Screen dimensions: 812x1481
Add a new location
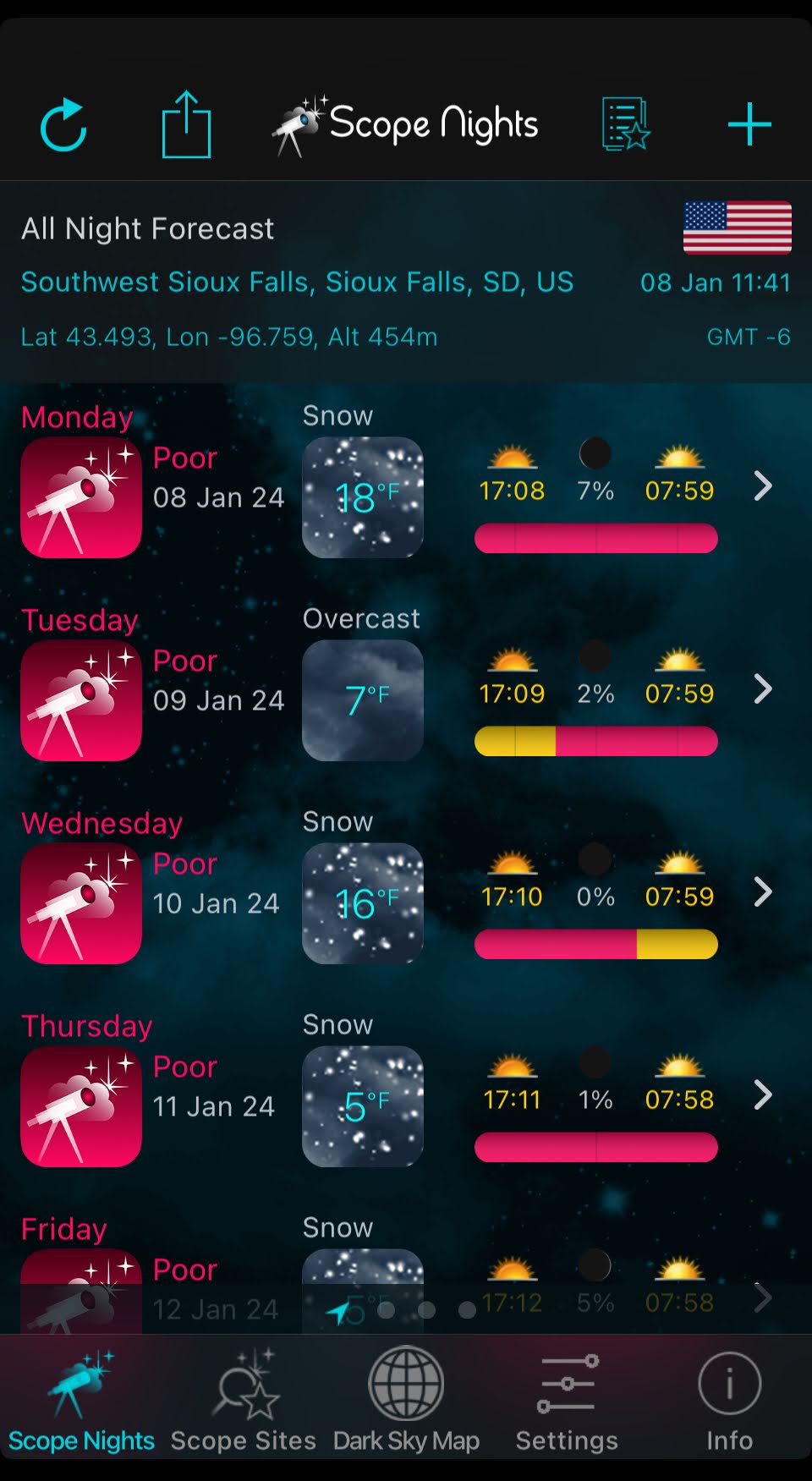749,125
